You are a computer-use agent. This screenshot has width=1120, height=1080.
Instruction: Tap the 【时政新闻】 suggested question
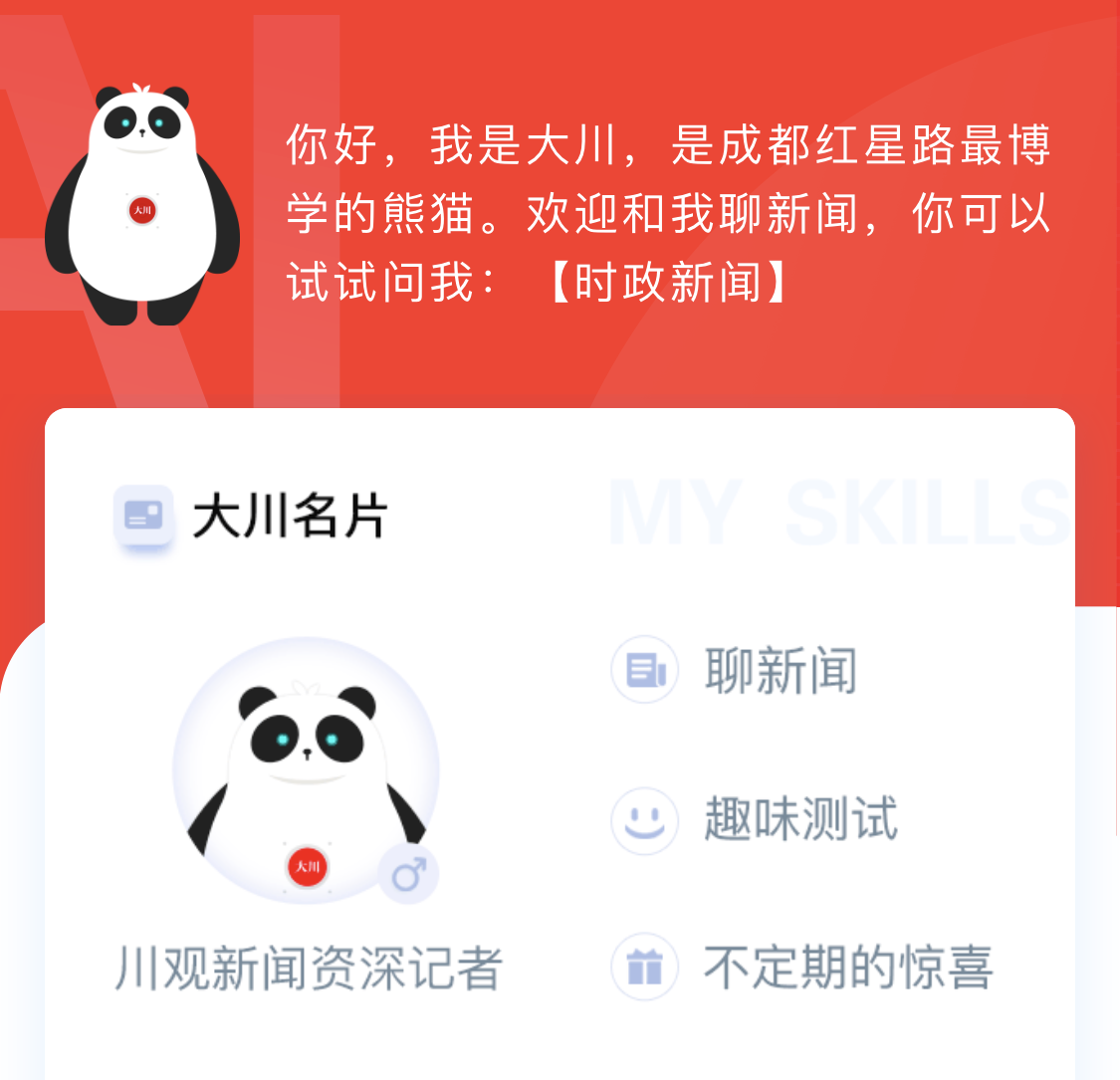668,283
